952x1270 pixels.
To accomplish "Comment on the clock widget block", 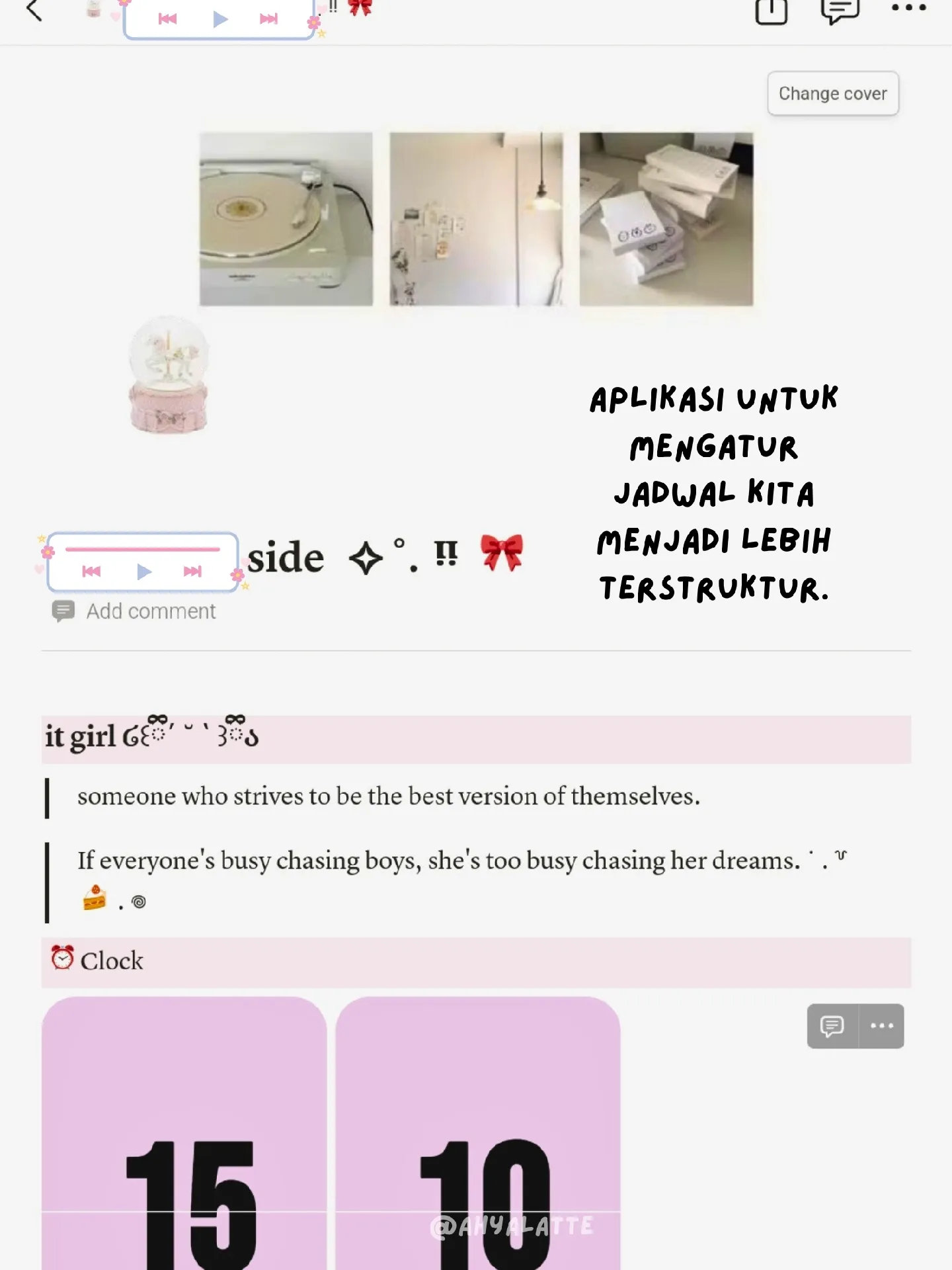I will pyautogui.click(x=832, y=1026).
